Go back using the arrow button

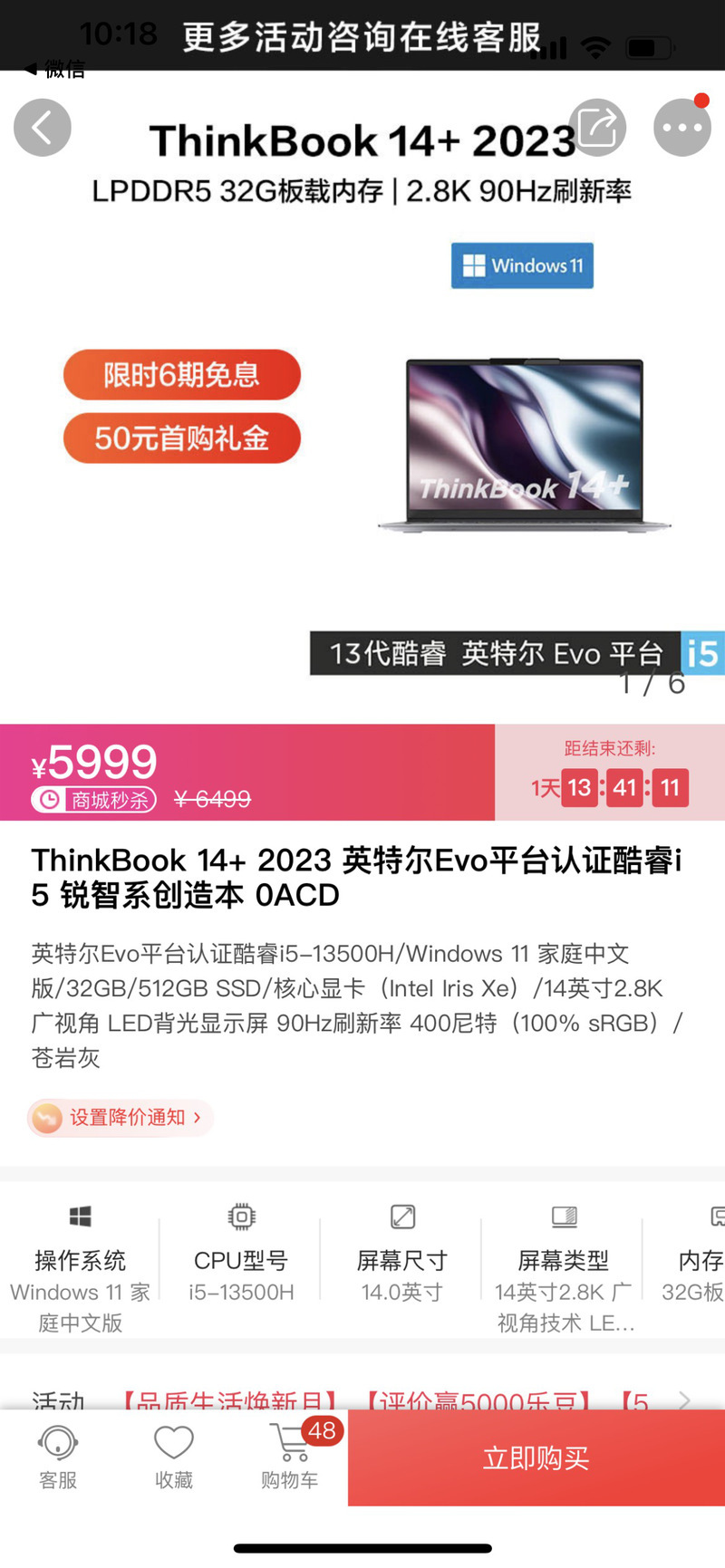[43, 128]
